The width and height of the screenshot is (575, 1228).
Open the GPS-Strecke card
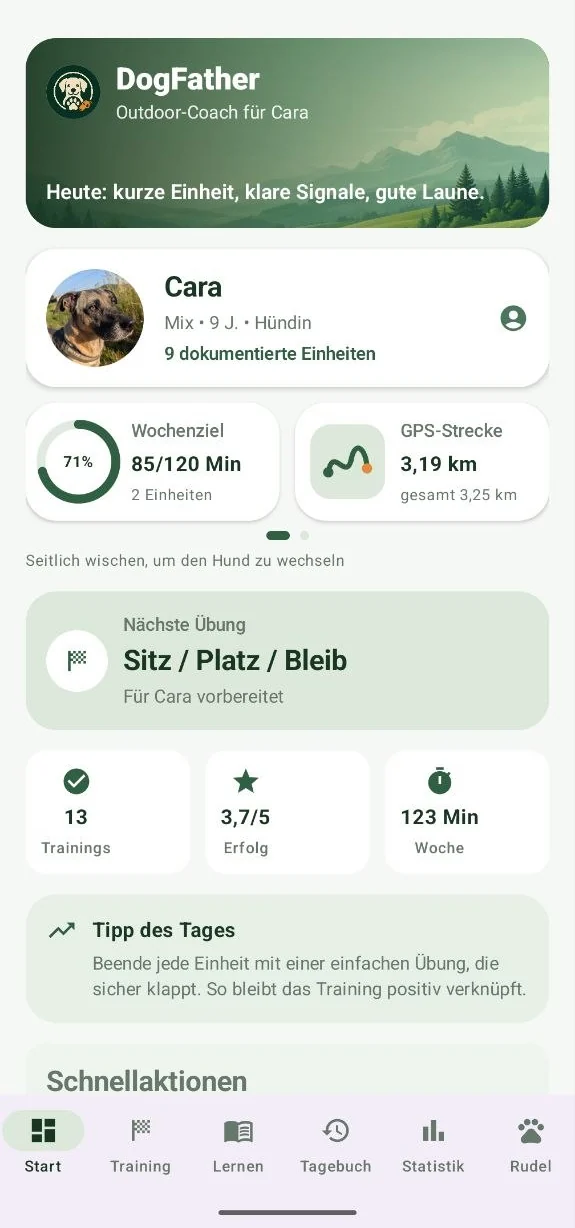[422, 462]
